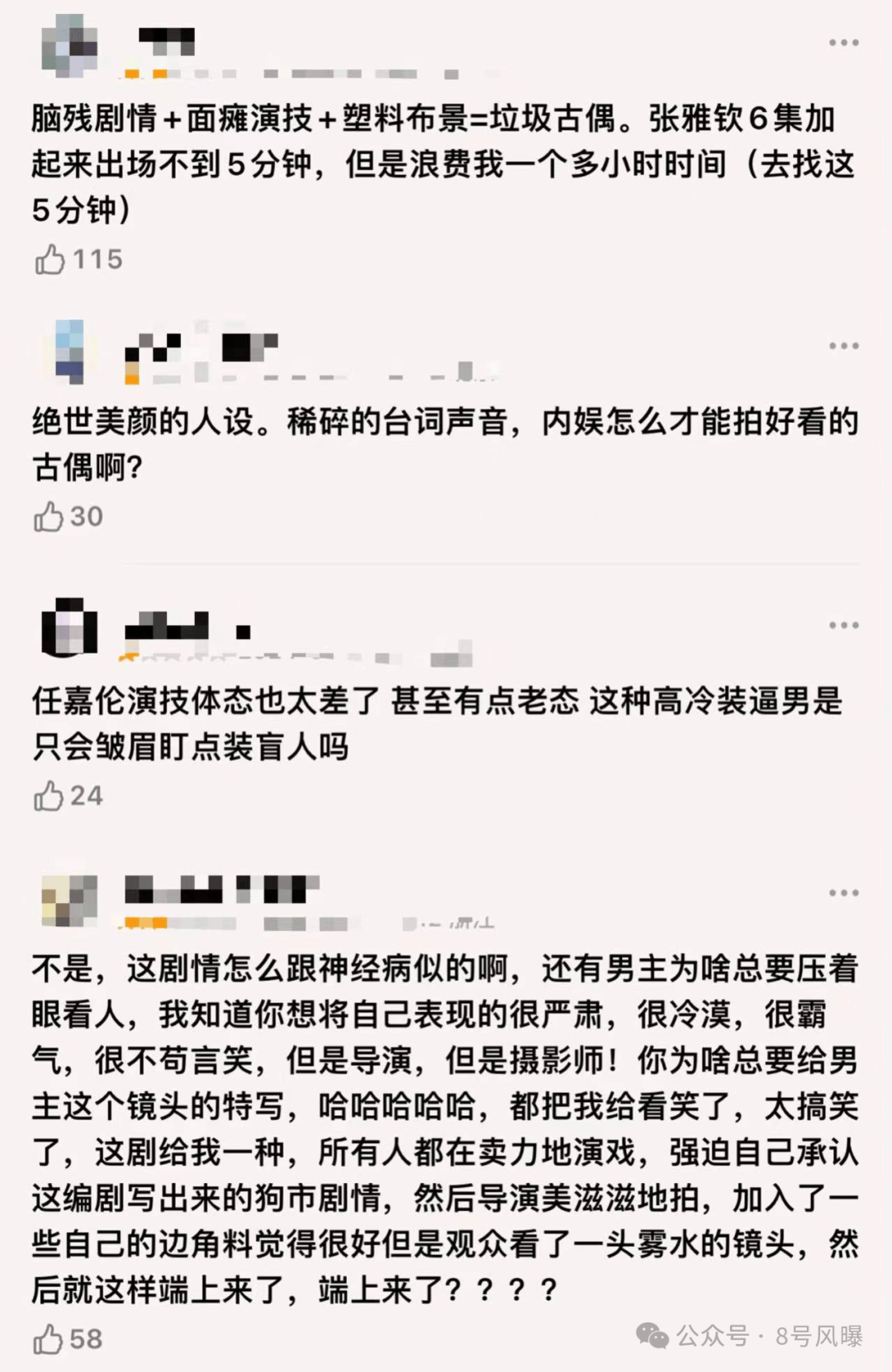Like the 绝世美颜的人设 comment

(x=49, y=517)
